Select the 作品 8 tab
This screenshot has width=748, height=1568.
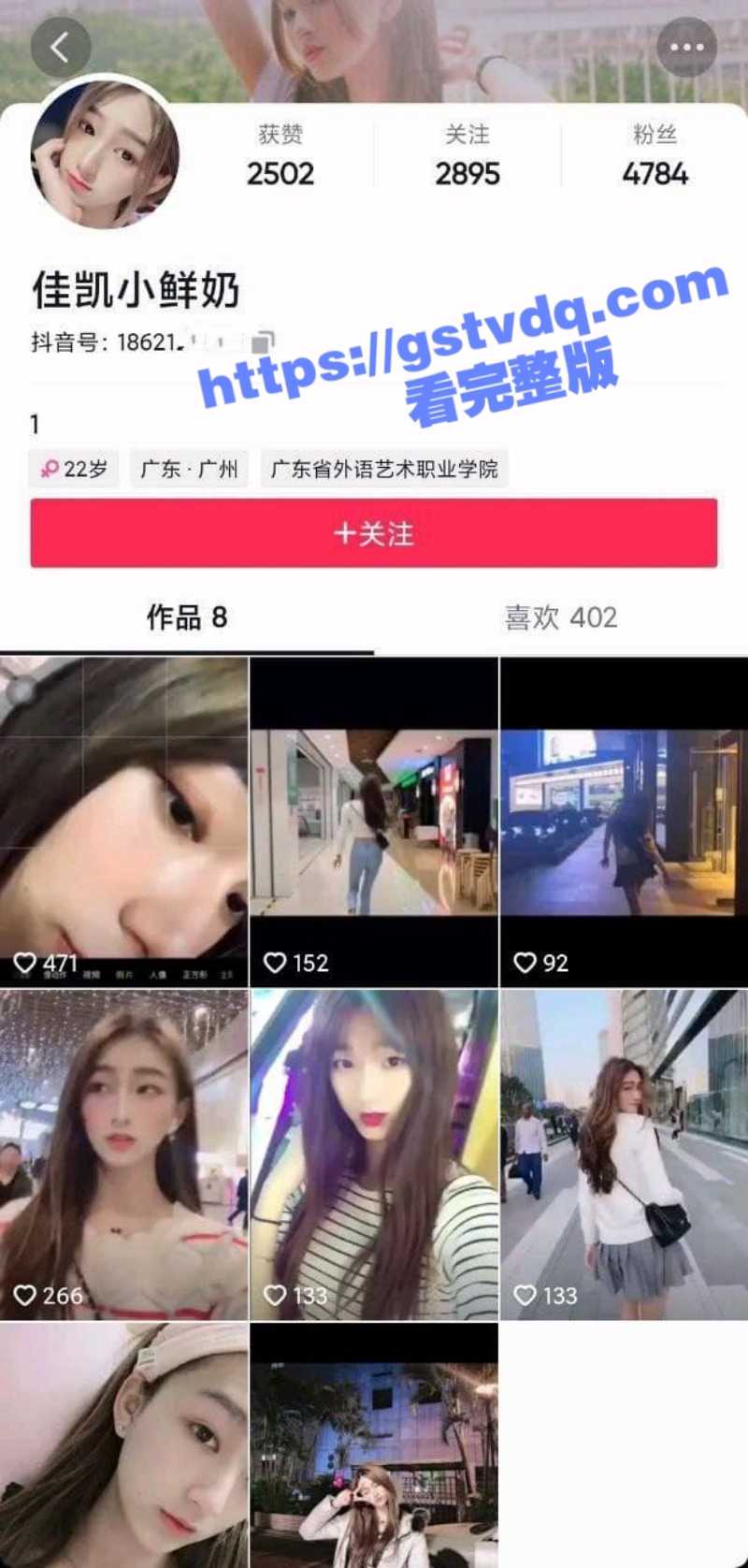pyautogui.click(x=183, y=617)
